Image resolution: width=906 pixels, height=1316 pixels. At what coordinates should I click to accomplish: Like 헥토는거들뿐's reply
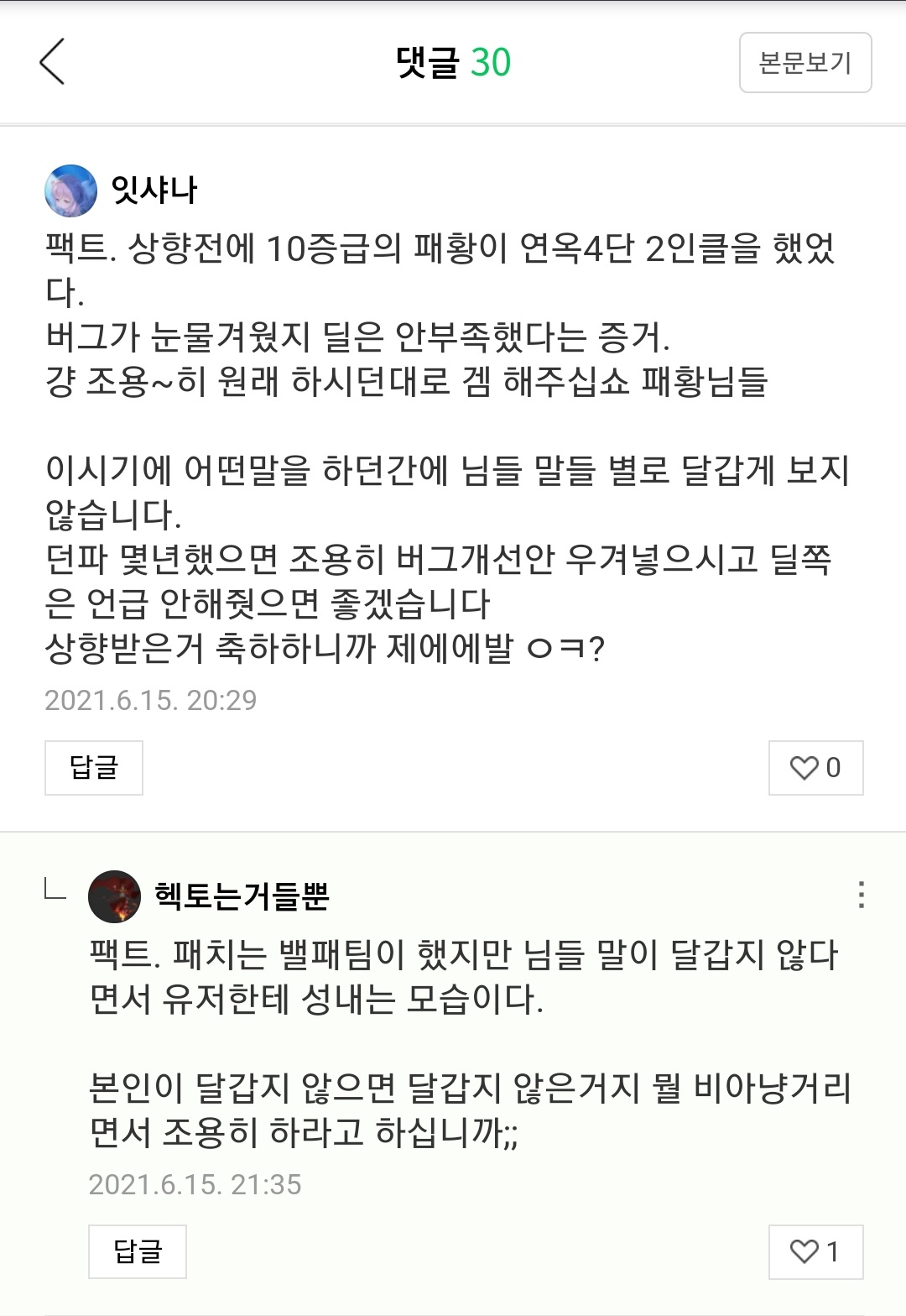pyautogui.click(x=815, y=1251)
